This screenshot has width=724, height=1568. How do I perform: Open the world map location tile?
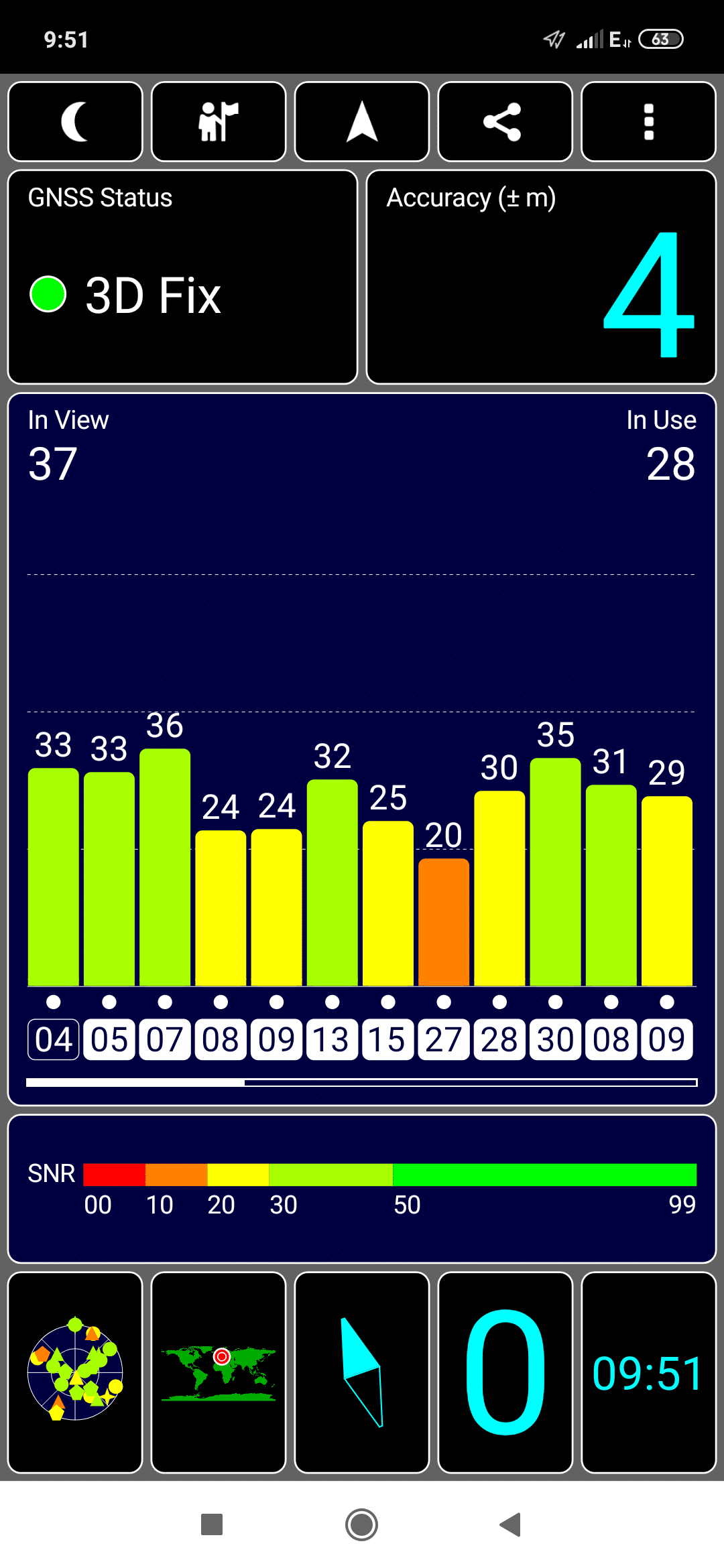pos(219,1372)
